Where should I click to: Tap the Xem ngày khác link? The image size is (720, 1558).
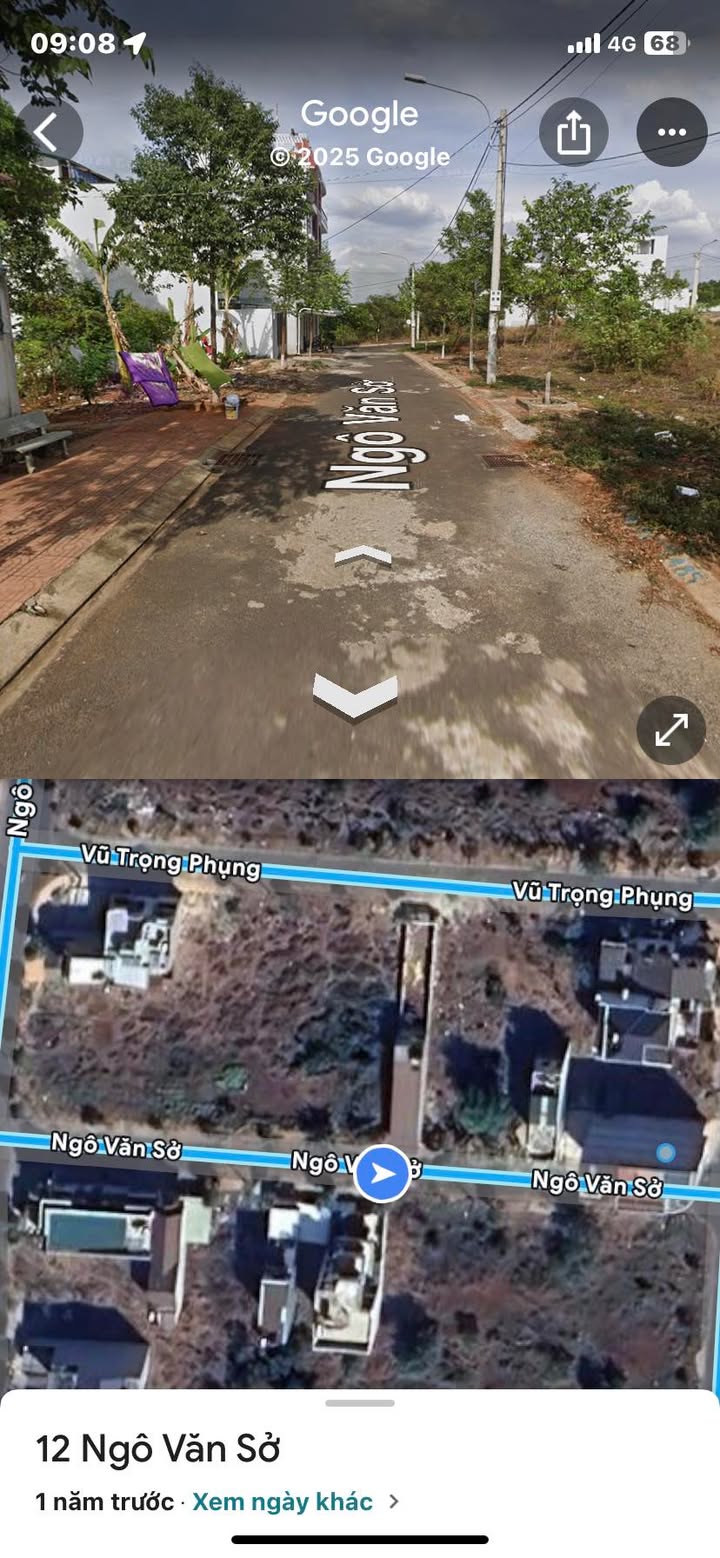(282, 1501)
